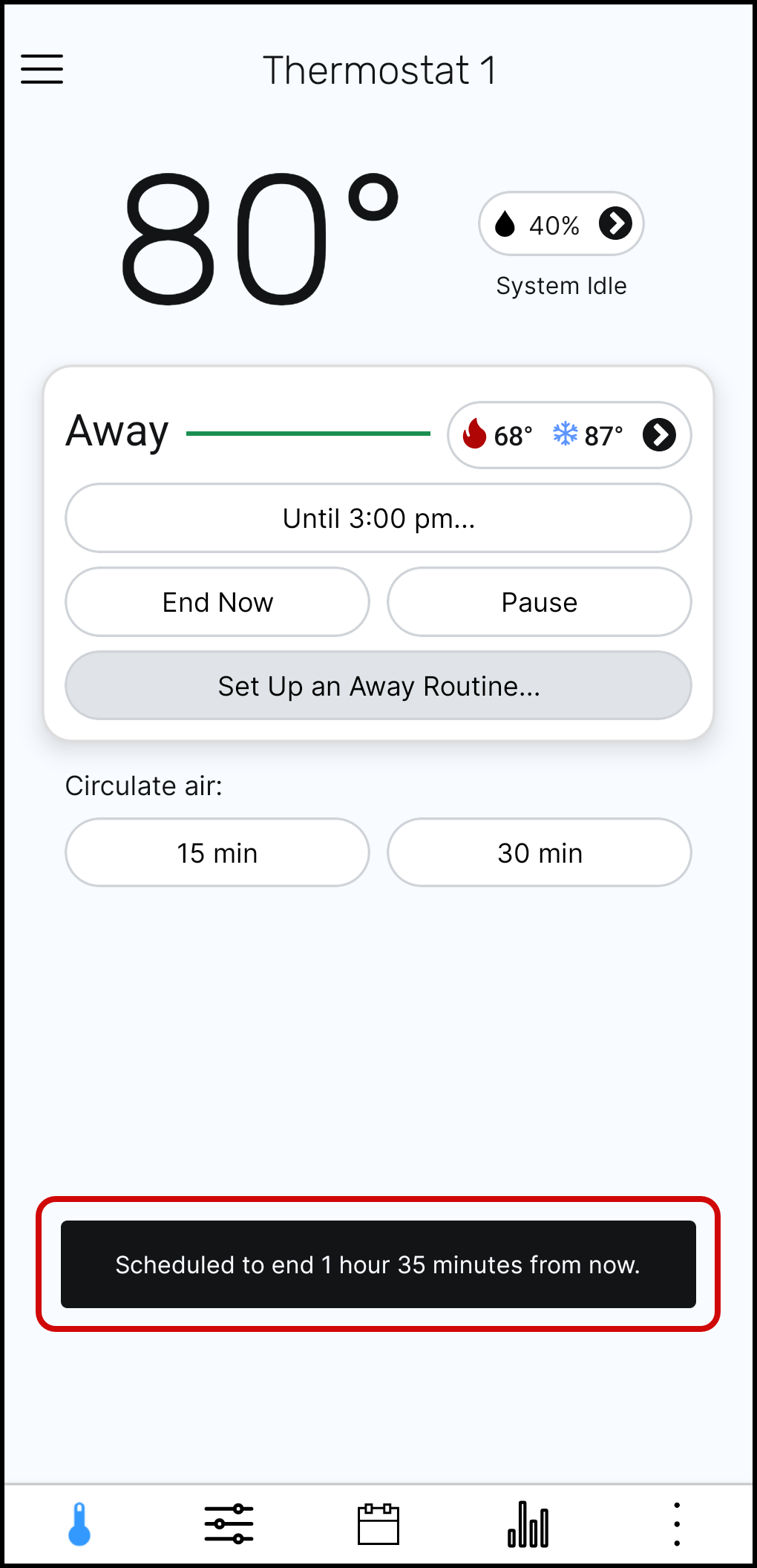Open the calendar schedule tab
Image resolution: width=757 pixels, height=1568 pixels.
click(x=378, y=1524)
